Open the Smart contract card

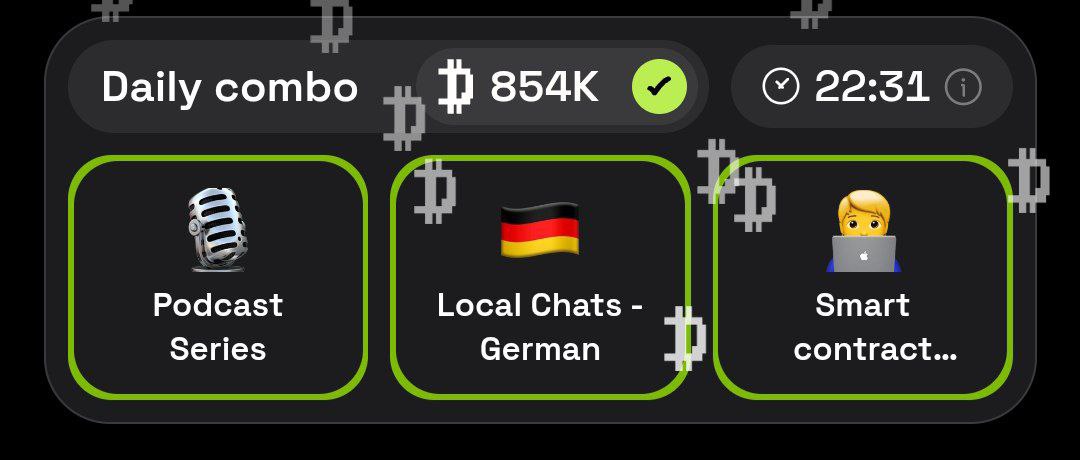coord(862,277)
